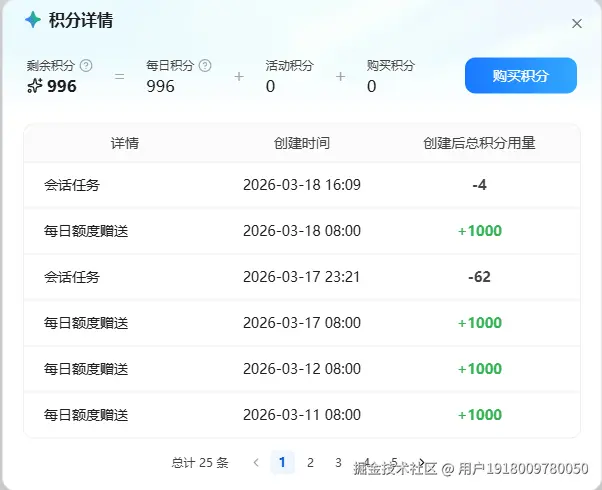Screen dimensions: 602x490
Task: Go to the previous page arrow
Action: [256, 462]
